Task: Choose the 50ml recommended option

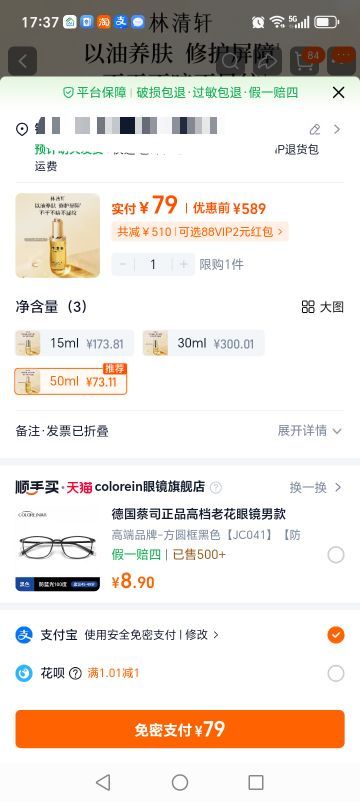Action: 71,381
